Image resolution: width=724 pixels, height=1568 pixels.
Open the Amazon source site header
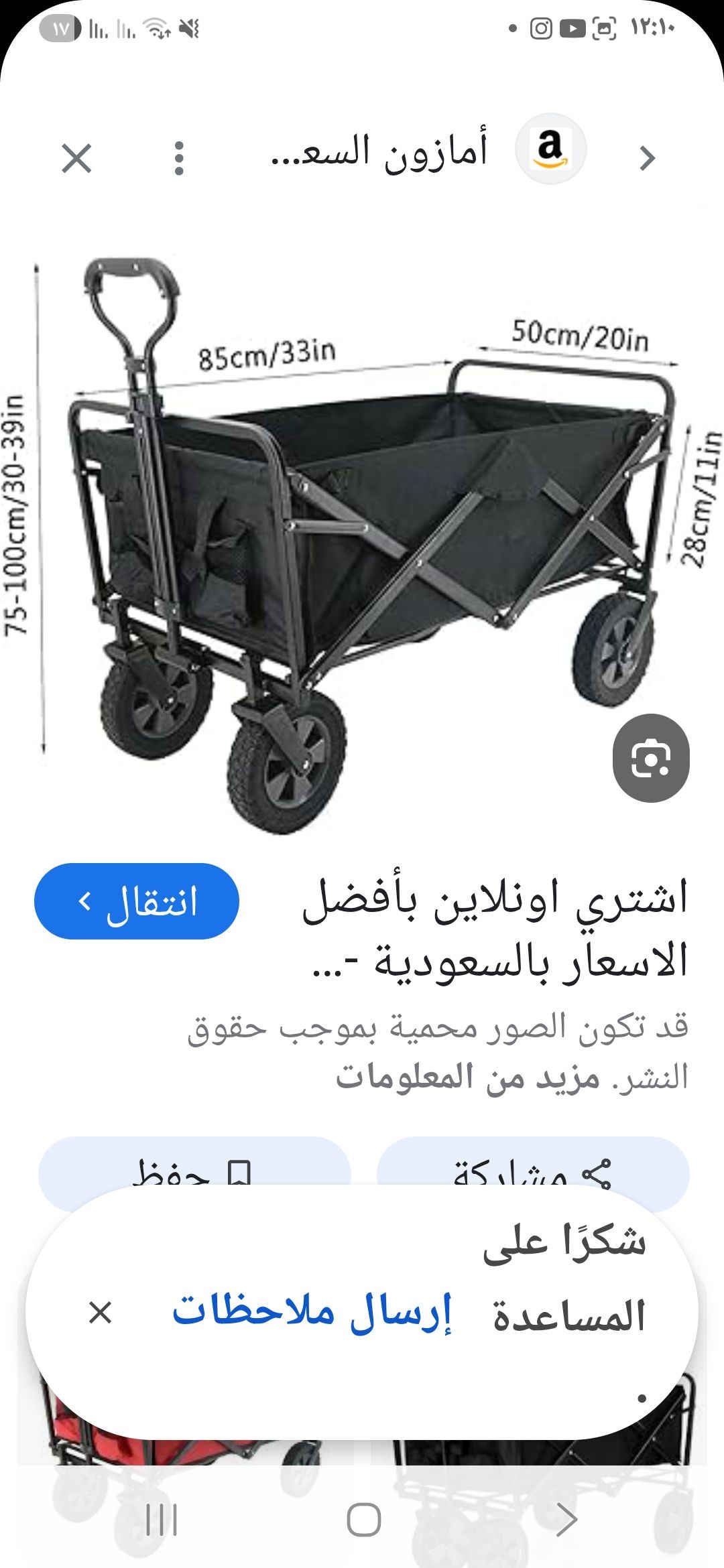click(x=429, y=151)
